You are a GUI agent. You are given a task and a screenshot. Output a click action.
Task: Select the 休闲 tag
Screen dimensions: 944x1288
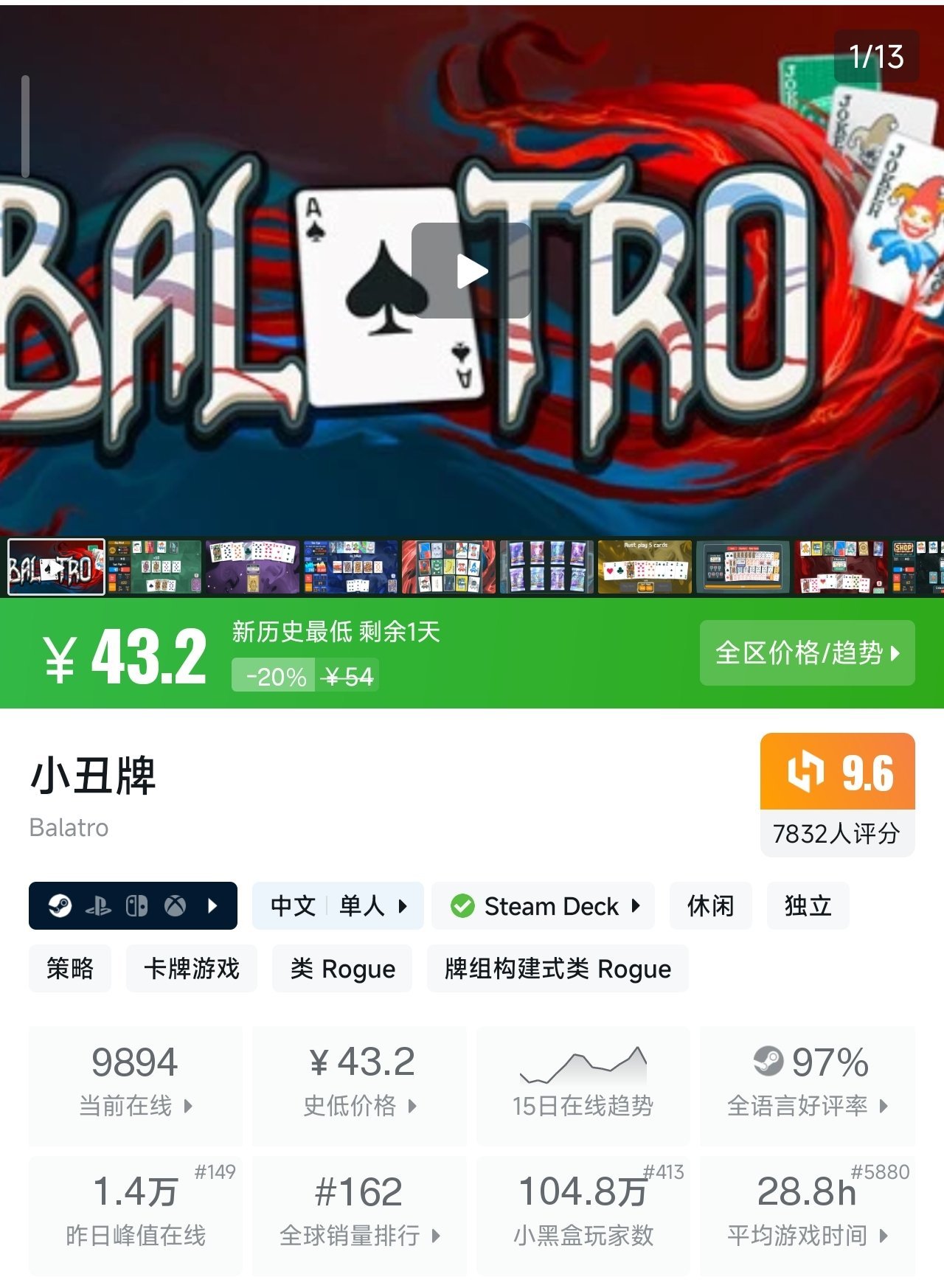point(710,905)
